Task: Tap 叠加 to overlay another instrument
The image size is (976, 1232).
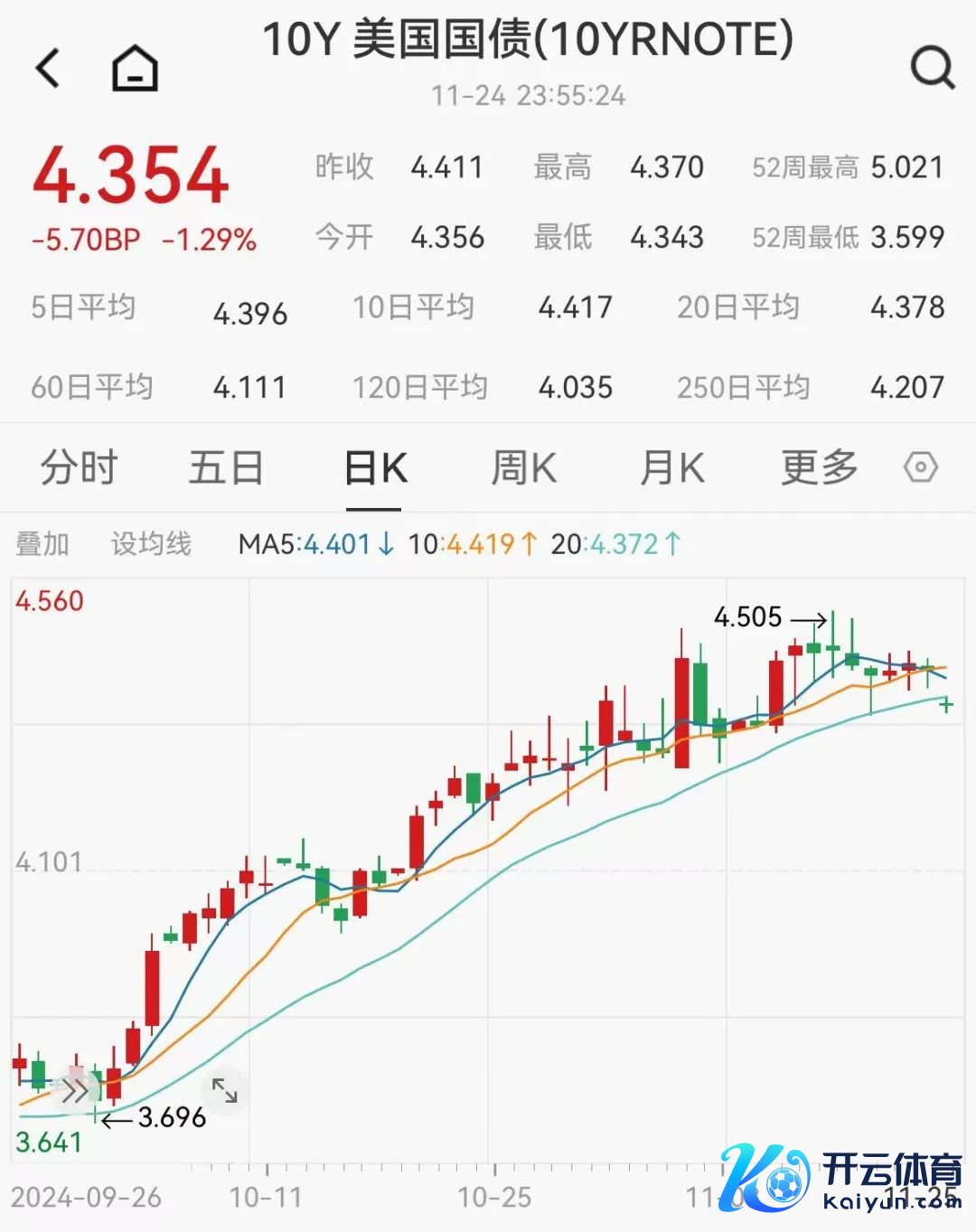Action: click(x=42, y=544)
